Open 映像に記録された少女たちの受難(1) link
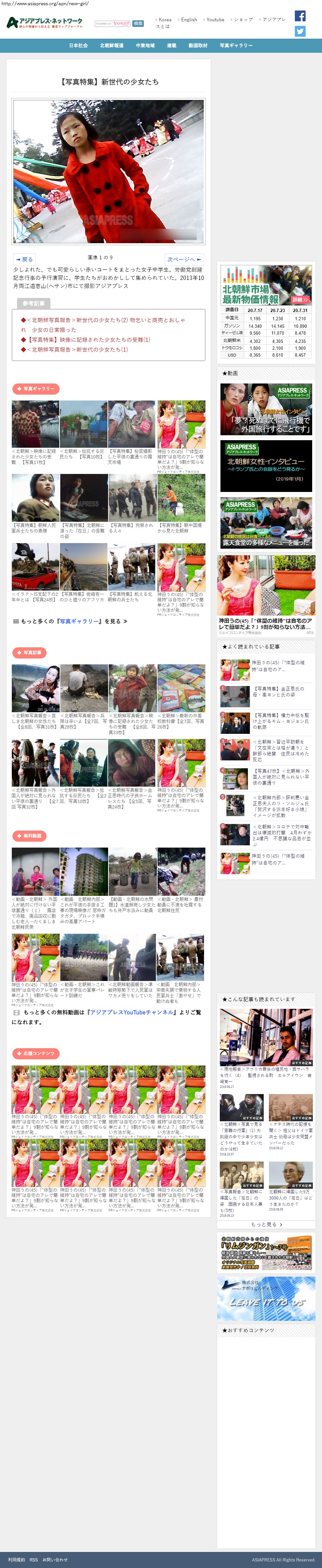 89,340
